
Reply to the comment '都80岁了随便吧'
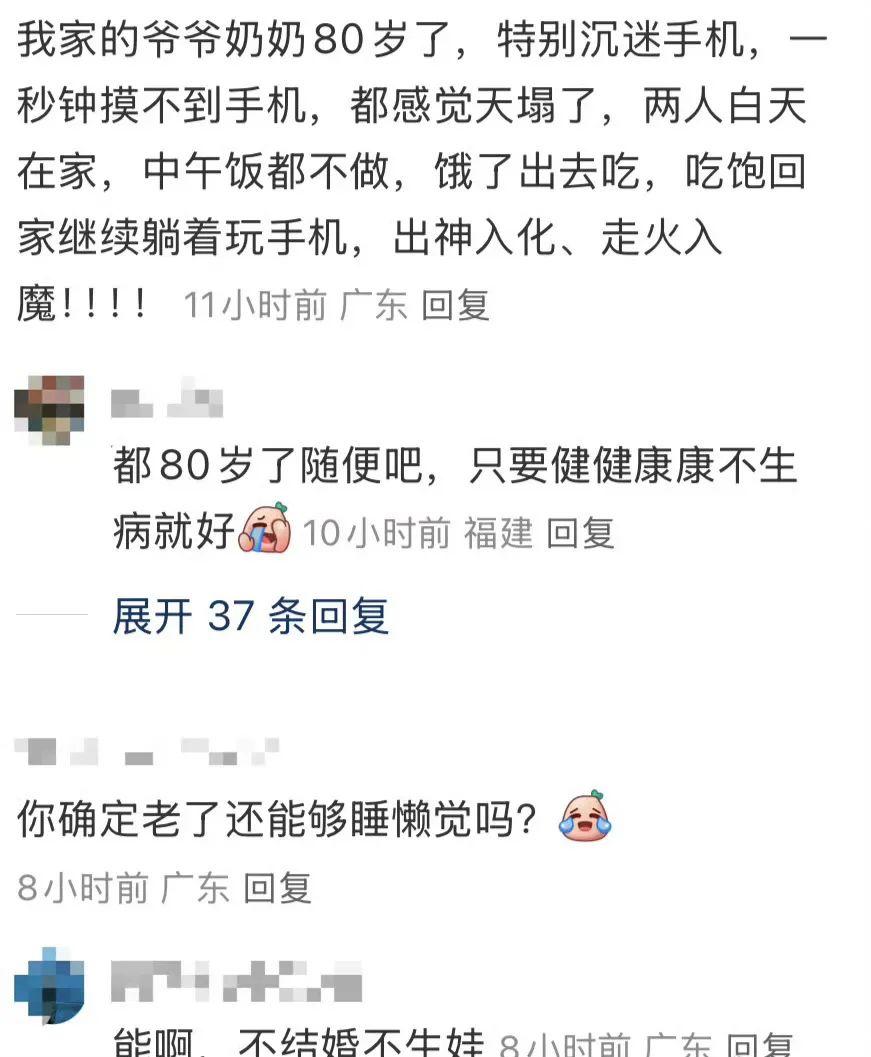point(580,533)
